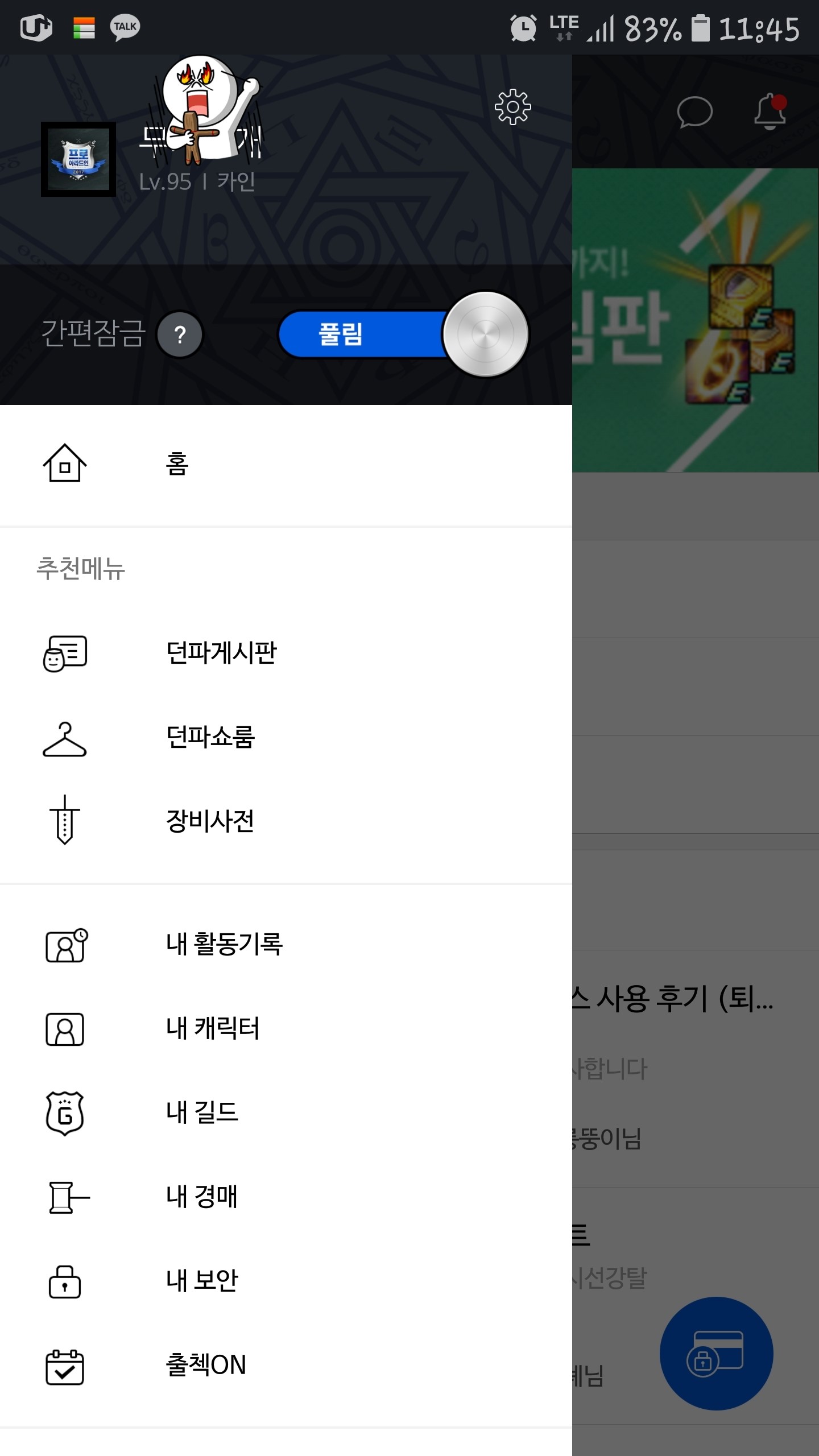Tap the 간편잠금 help question mark

point(180,334)
